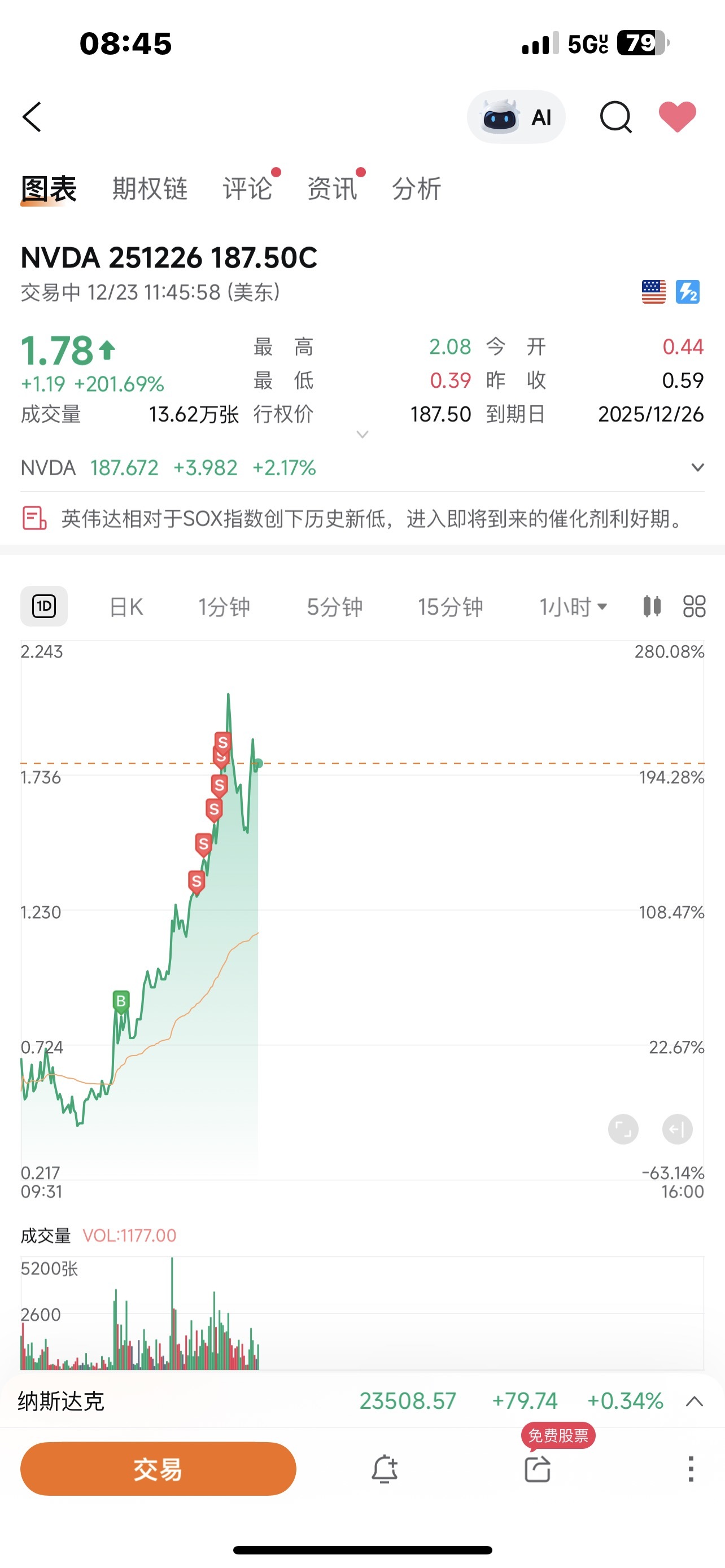Viewport: 725px width, 1568px height.
Task: Open the candlestick chart settings icon
Action: tap(652, 606)
